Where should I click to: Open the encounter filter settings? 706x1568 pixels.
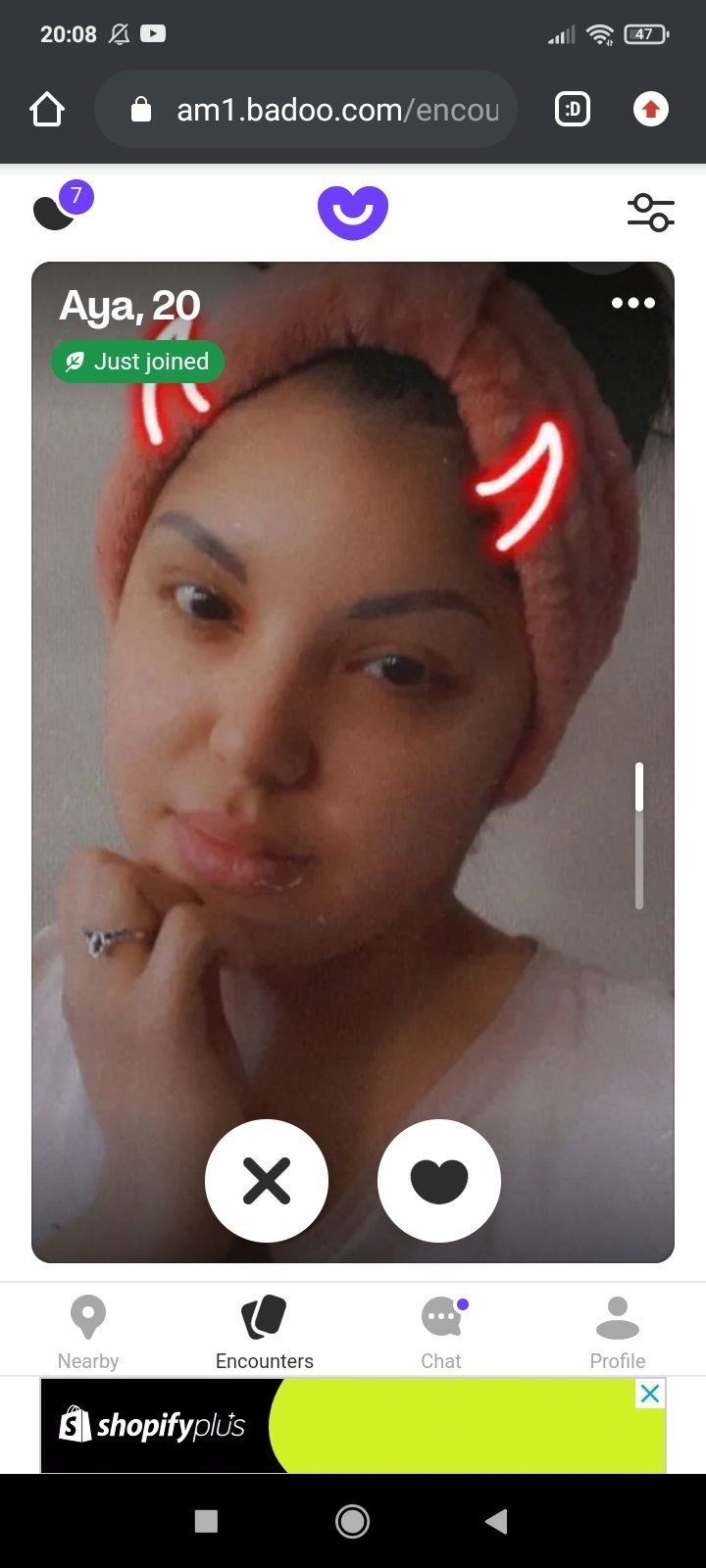tap(651, 213)
